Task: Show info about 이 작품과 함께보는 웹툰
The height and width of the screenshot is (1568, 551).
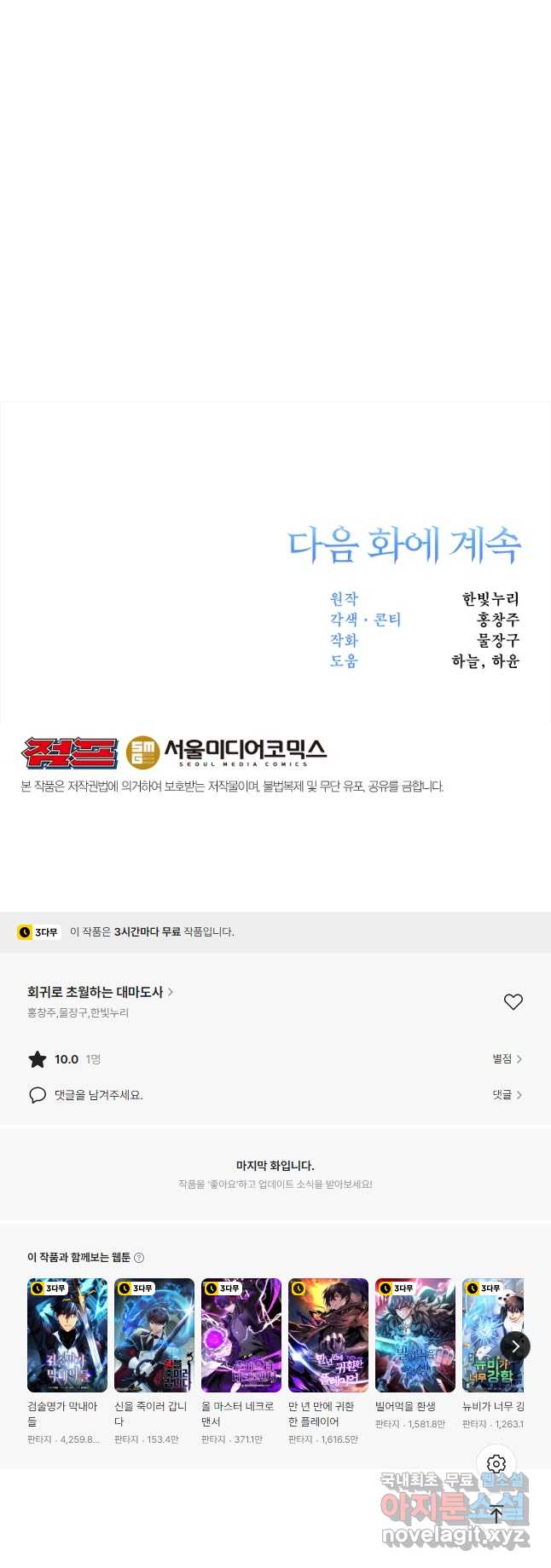Action: point(139,1258)
